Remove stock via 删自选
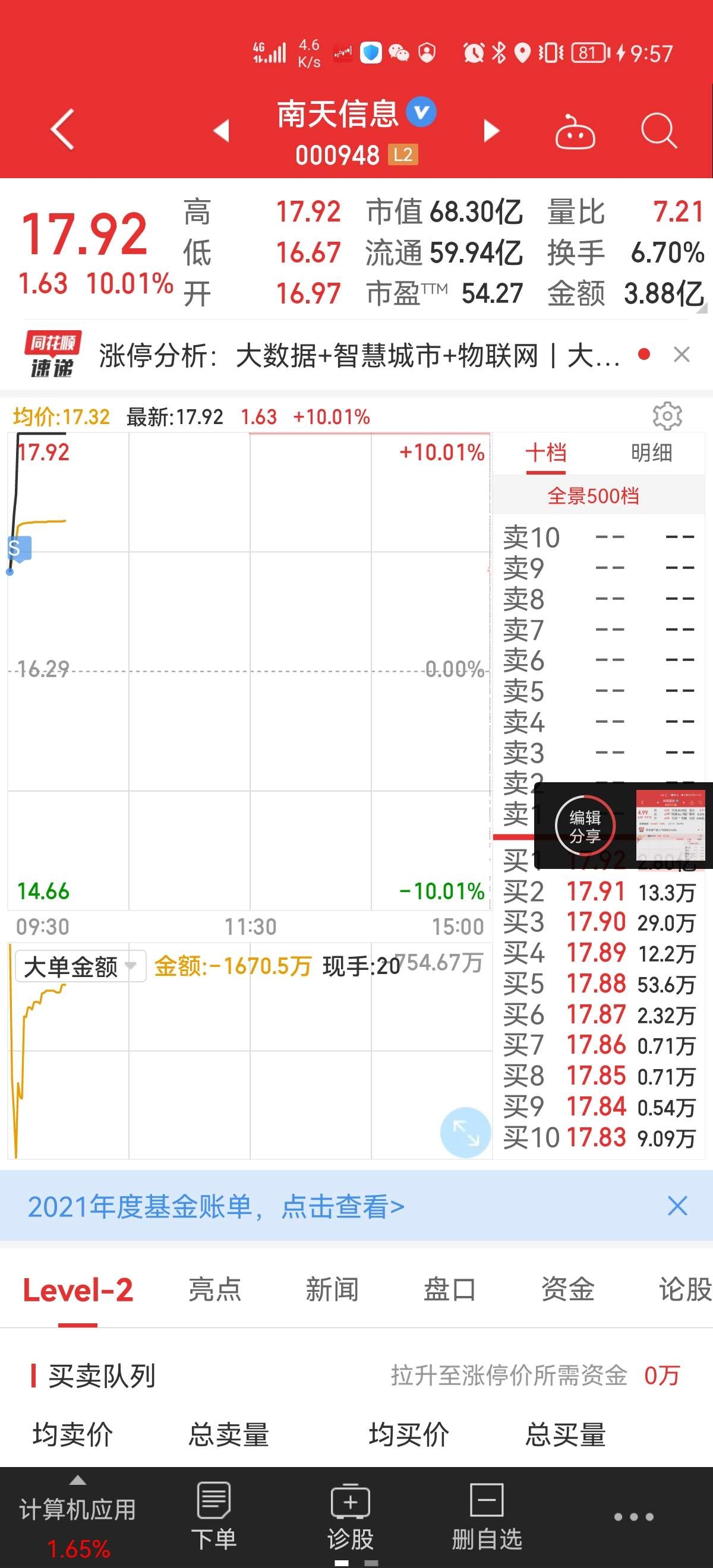 click(x=487, y=1516)
